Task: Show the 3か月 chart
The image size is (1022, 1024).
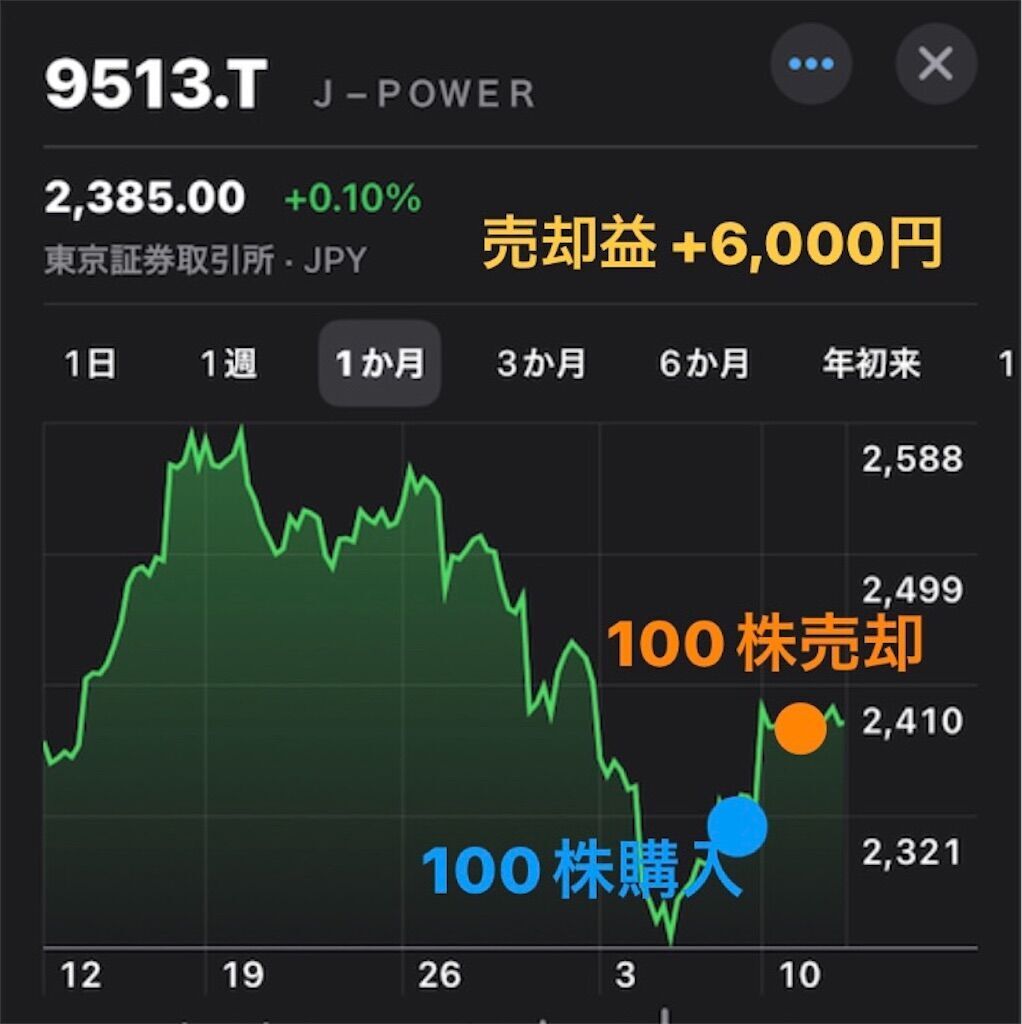Action: point(541,365)
